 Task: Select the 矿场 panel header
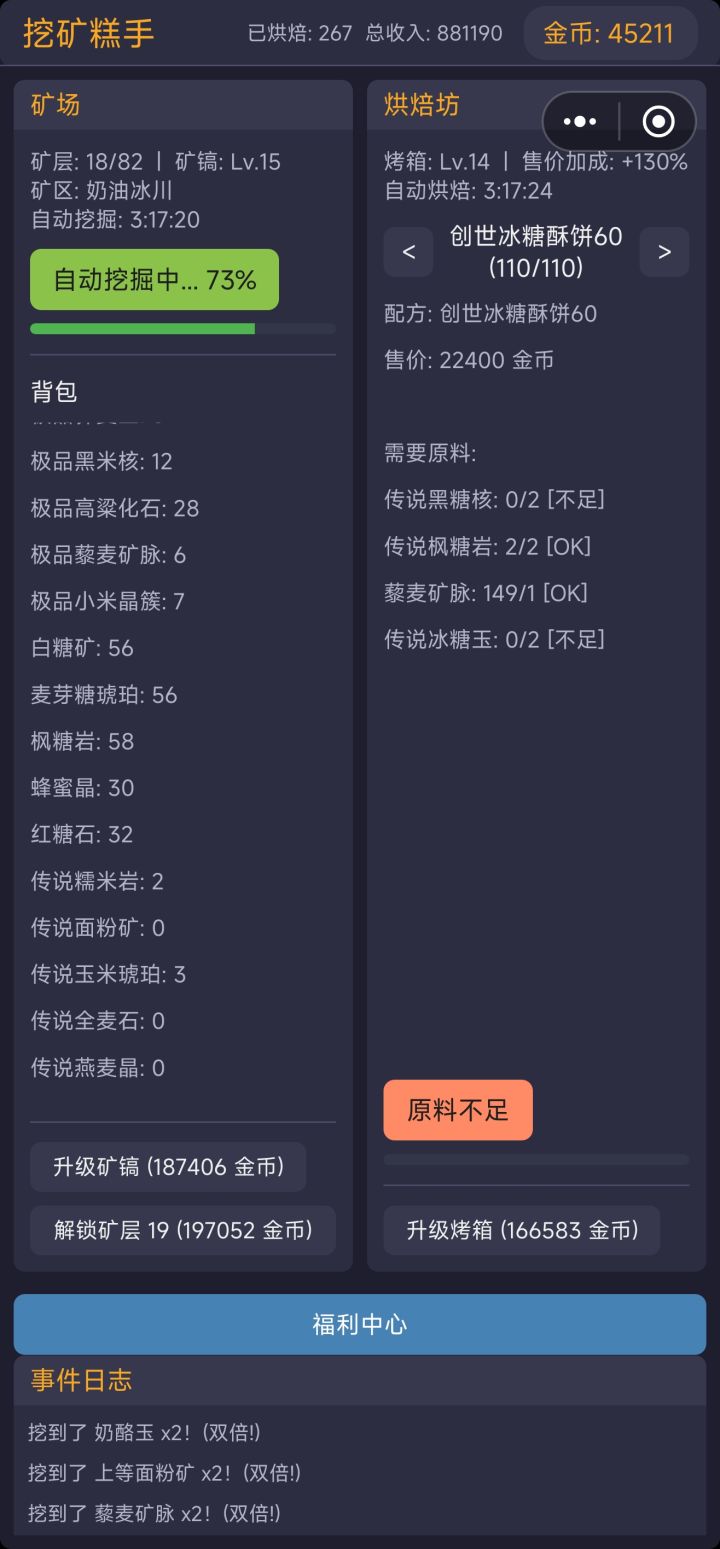point(51,106)
